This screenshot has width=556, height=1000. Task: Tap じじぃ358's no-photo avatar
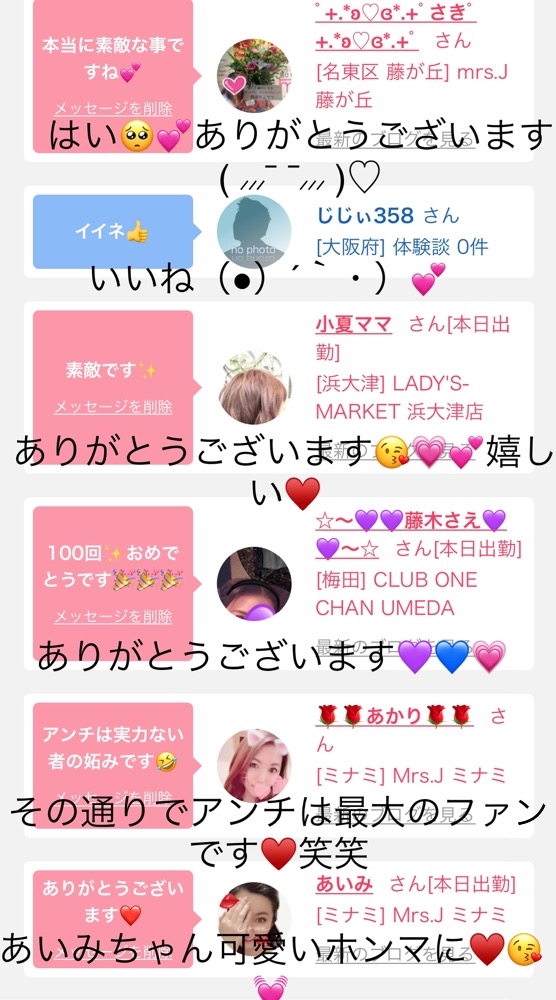[254, 232]
